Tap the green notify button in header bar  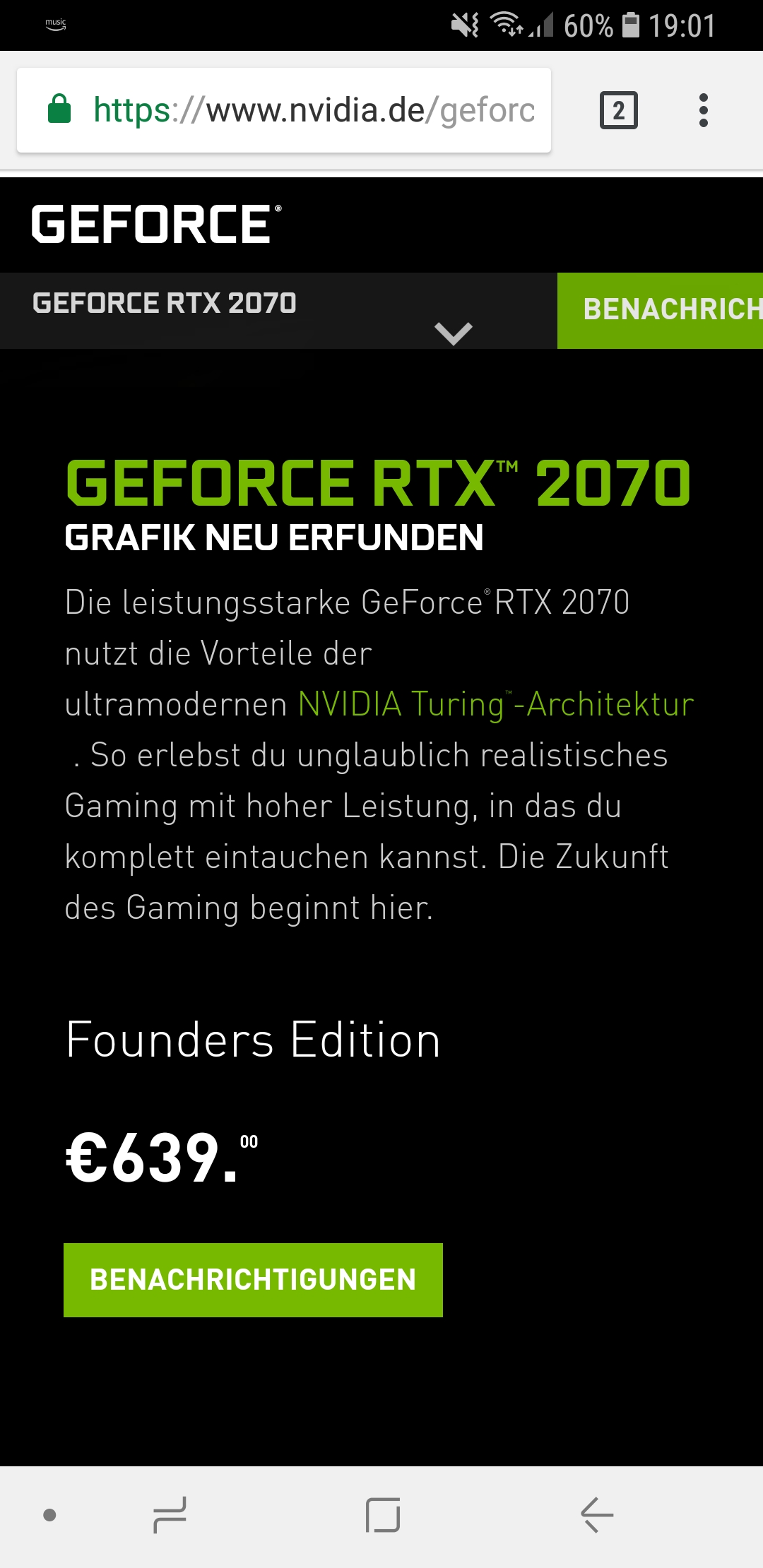[660, 310]
